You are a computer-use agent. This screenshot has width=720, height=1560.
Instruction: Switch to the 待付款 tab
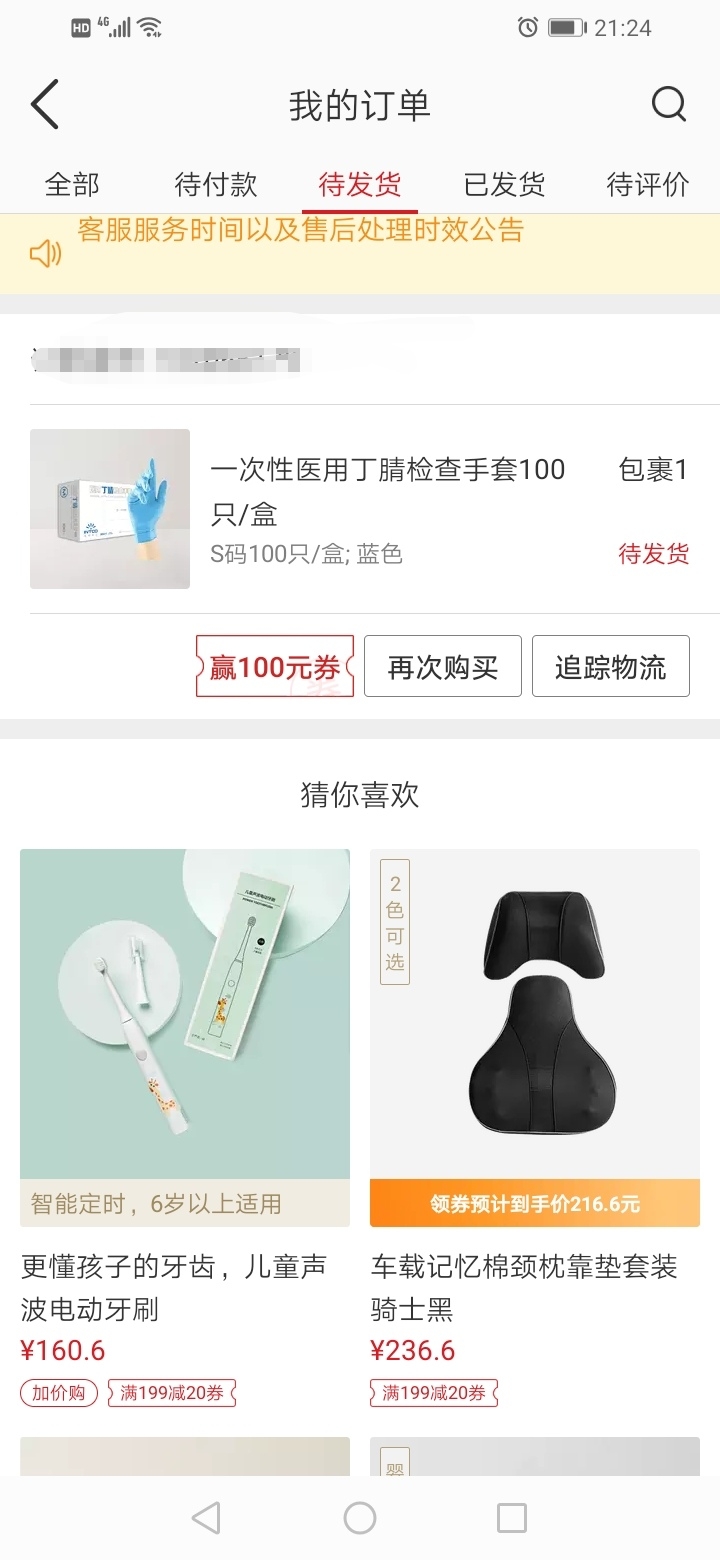[x=216, y=185]
